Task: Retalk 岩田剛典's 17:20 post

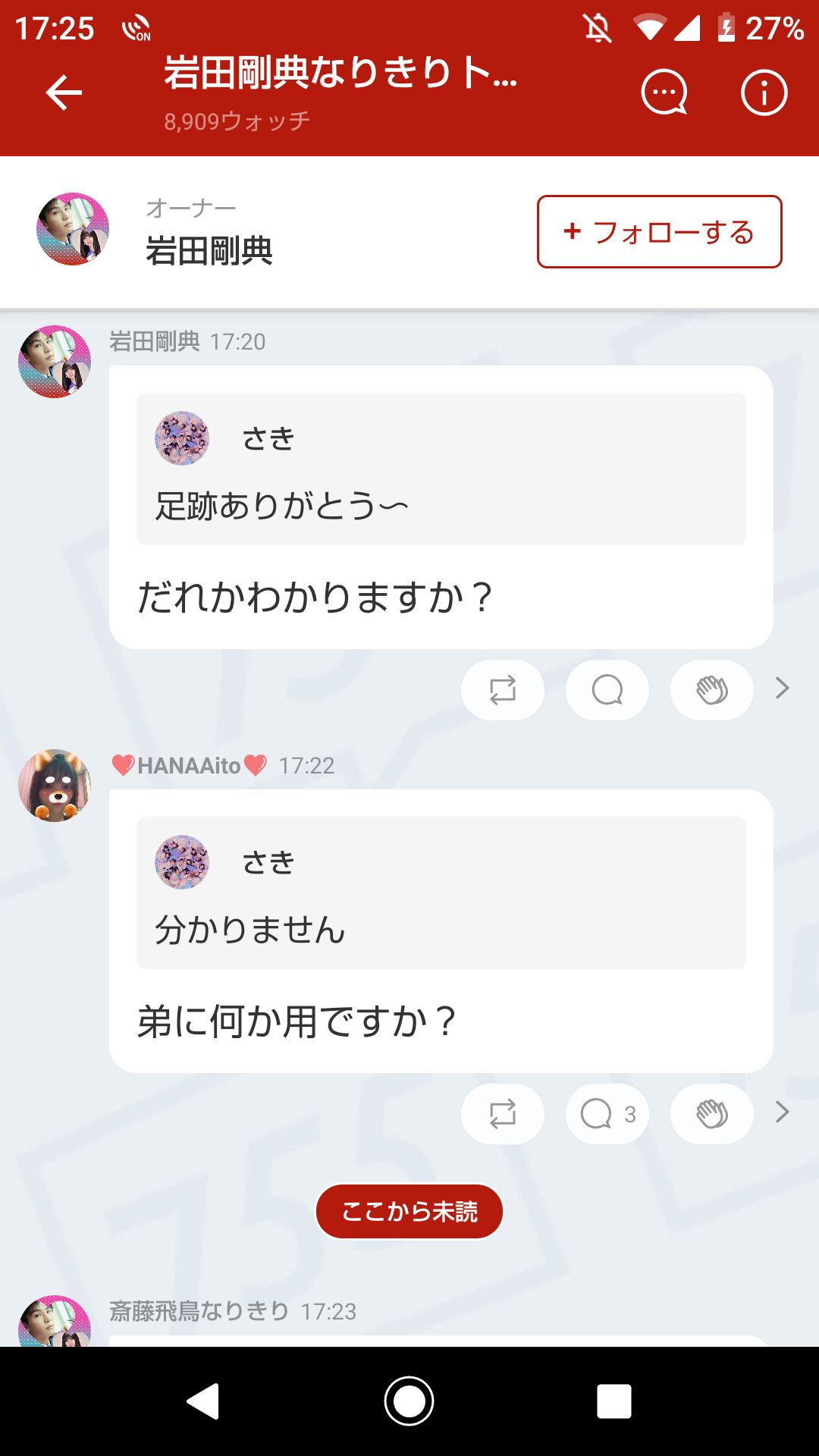Action: point(502,689)
